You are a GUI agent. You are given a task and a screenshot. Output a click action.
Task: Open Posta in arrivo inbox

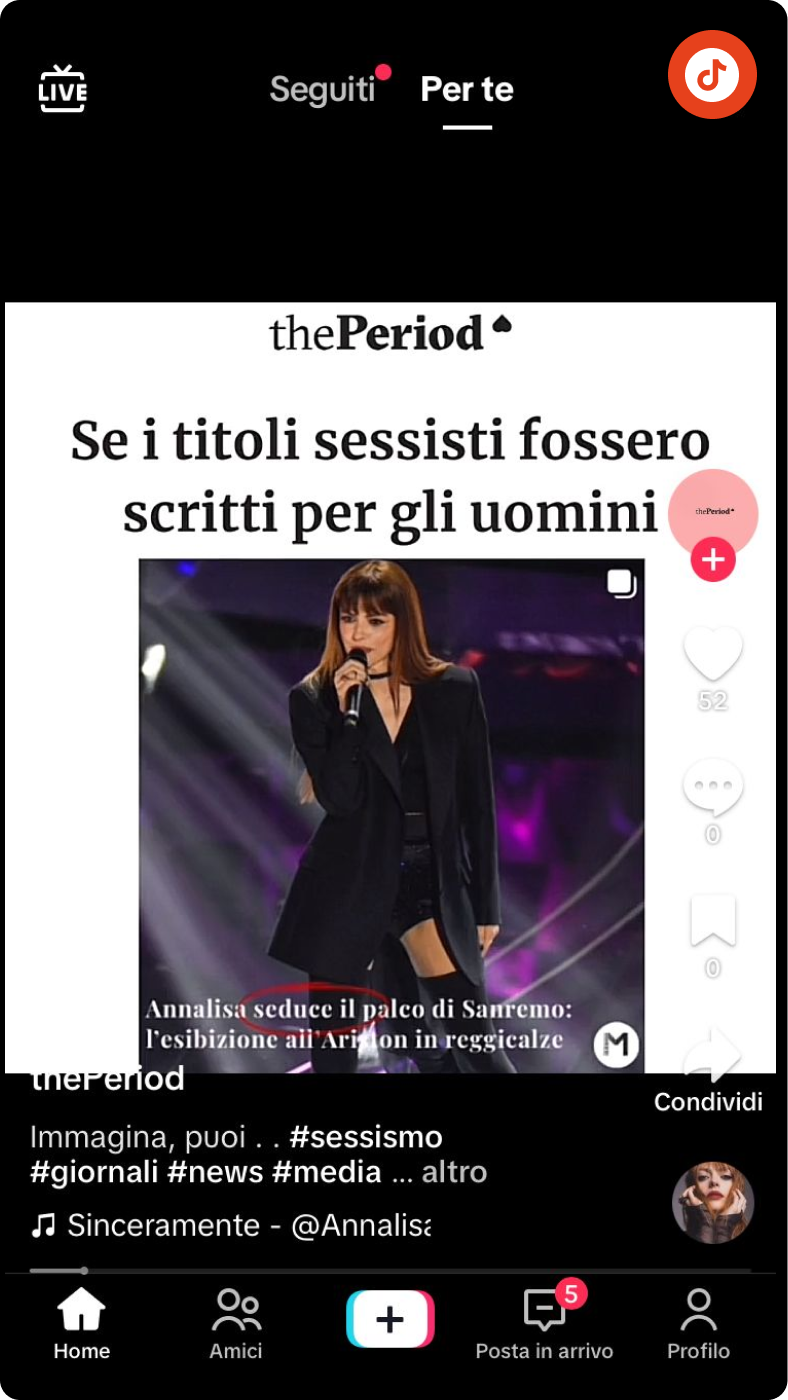(544, 1323)
